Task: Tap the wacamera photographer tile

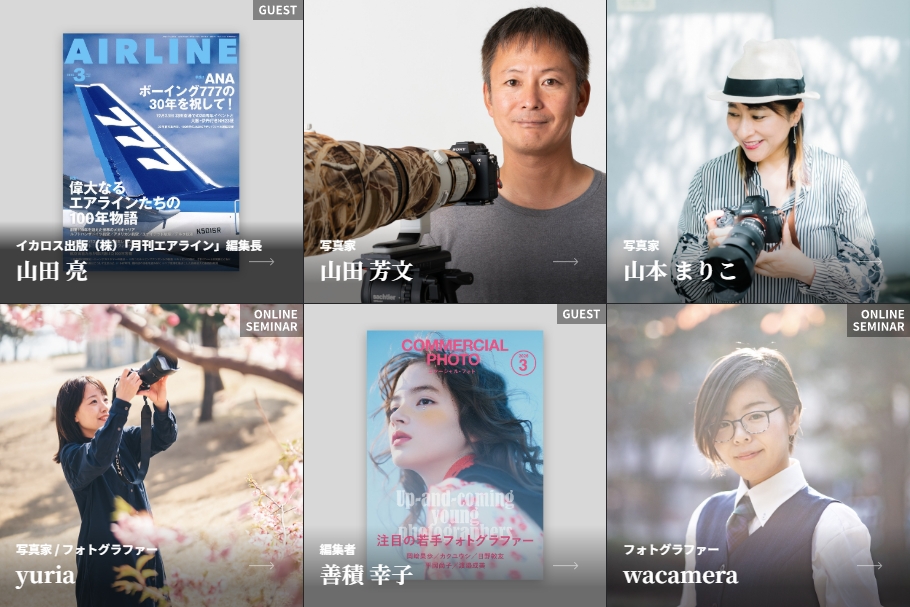Action: click(758, 456)
